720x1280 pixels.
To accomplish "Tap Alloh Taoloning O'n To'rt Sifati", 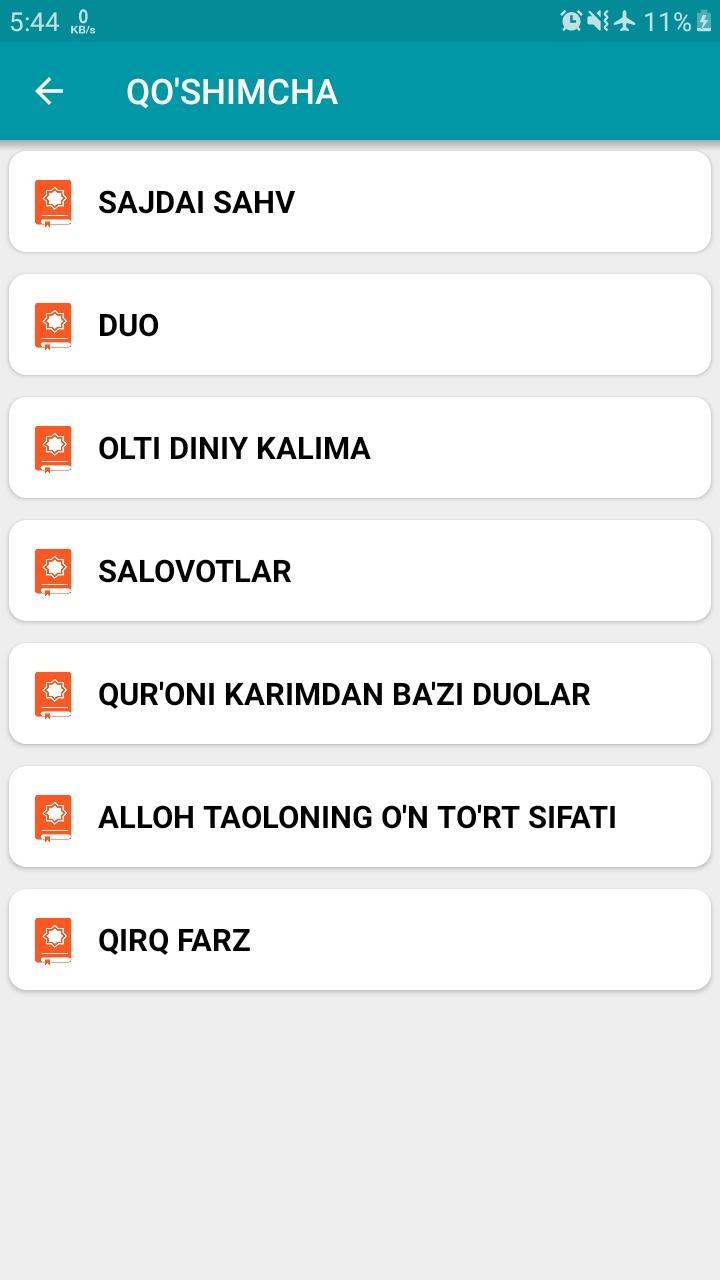I will click(x=360, y=817).
